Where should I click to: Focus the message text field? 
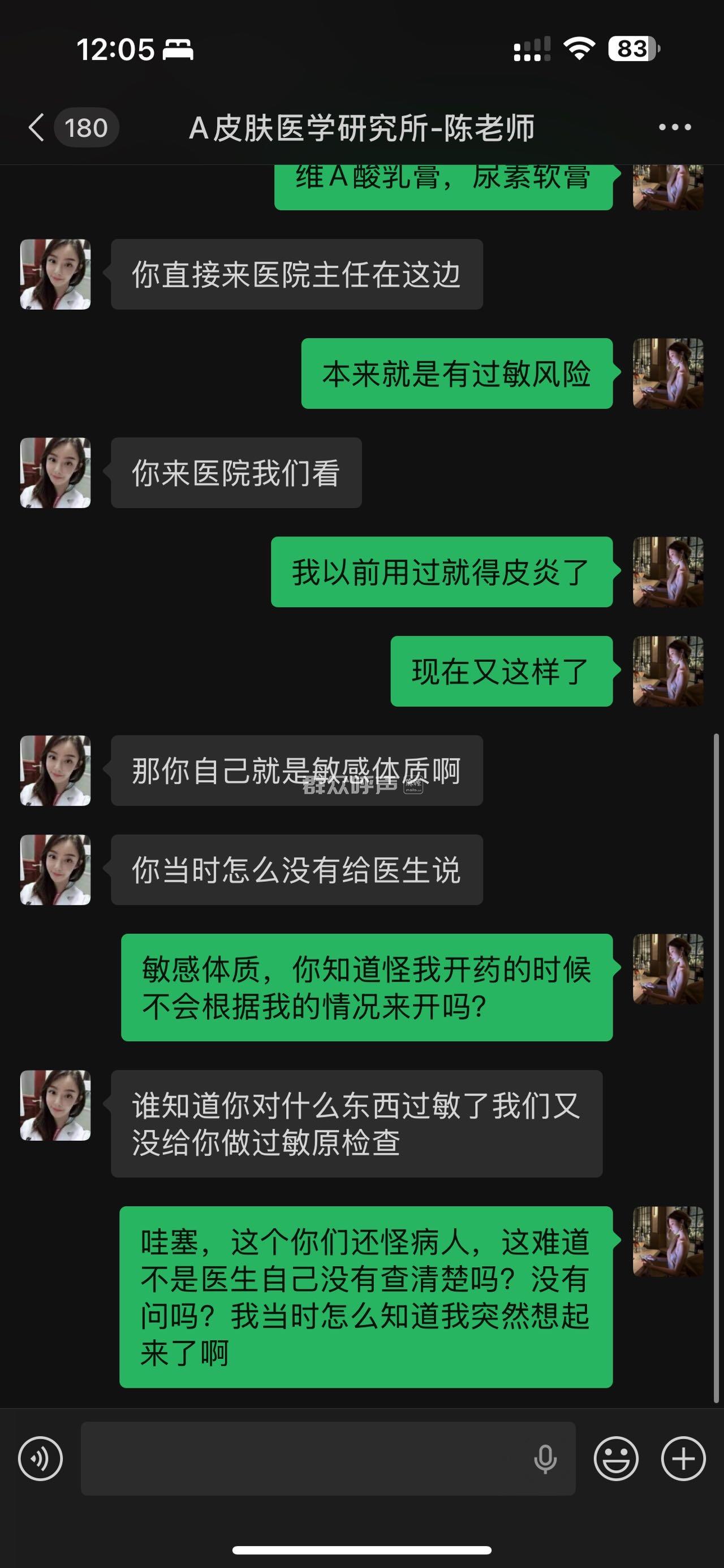pos(304,1458)
